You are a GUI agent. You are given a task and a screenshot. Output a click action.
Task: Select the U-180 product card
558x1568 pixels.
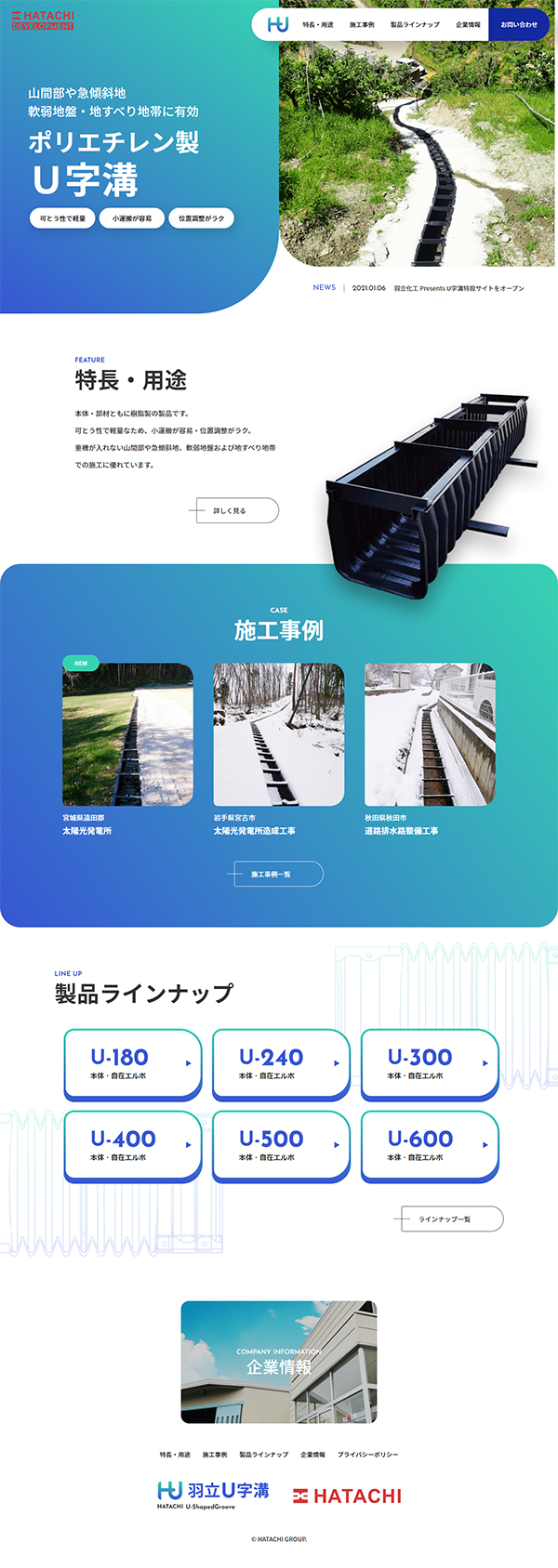tap(132, 1063)
